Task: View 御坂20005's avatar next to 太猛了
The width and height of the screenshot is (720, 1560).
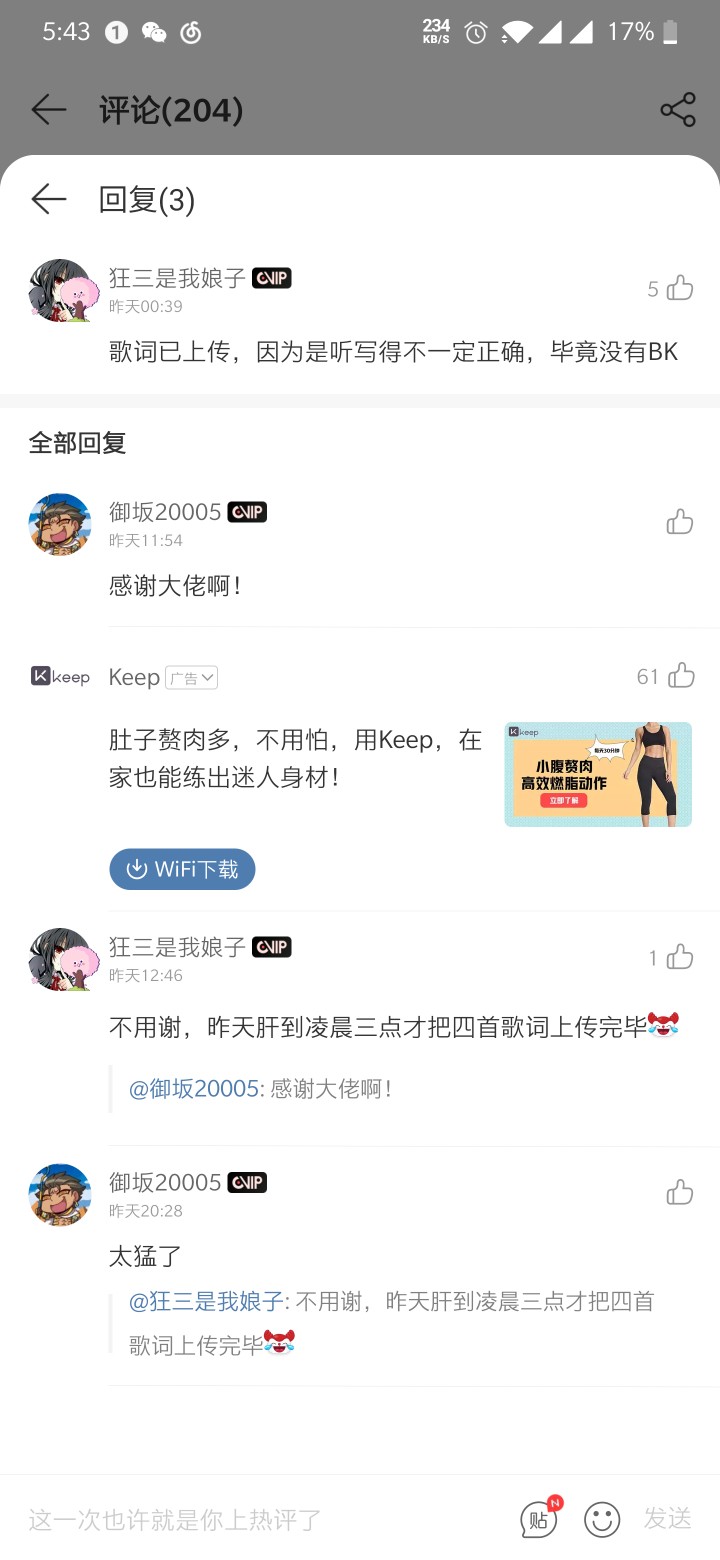Action: coord(60,1195)
